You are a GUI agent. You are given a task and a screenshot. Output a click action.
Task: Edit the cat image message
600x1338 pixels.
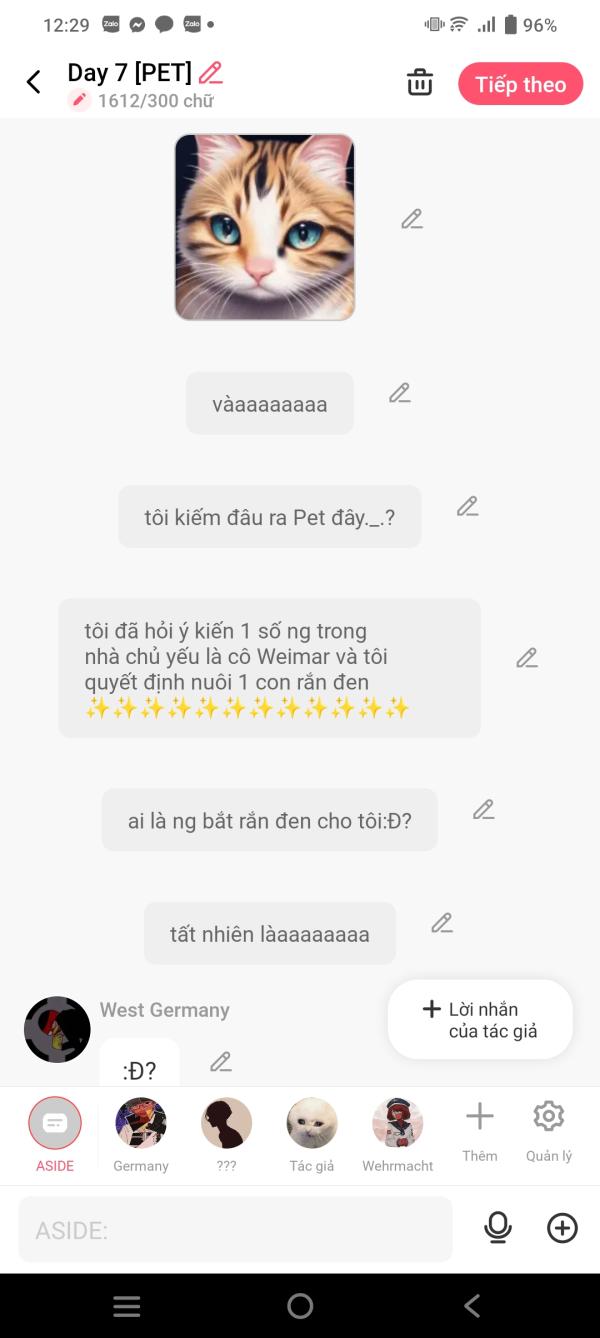pyautogui.click(x=412, y=219)
